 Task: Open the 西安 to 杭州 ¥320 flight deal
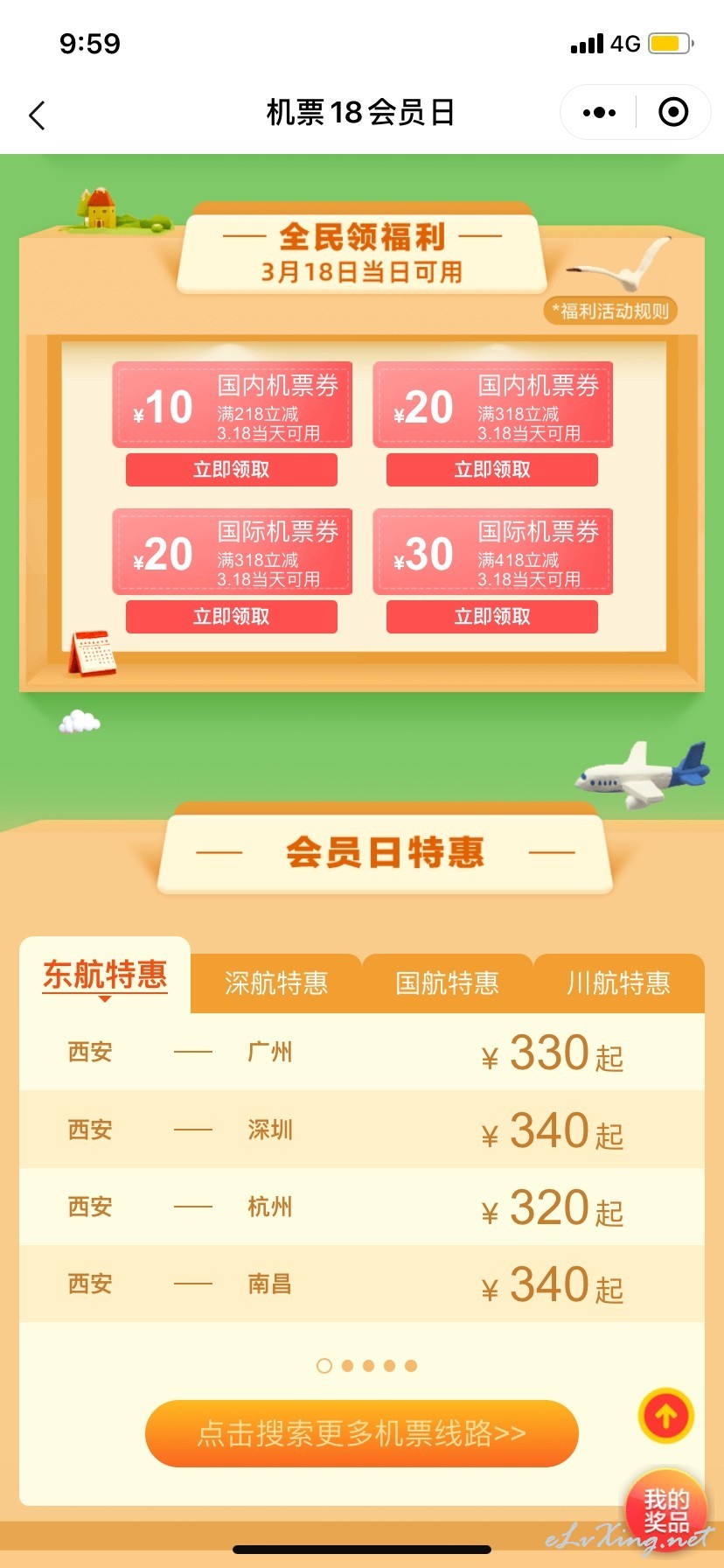[x=362, y=1207]
